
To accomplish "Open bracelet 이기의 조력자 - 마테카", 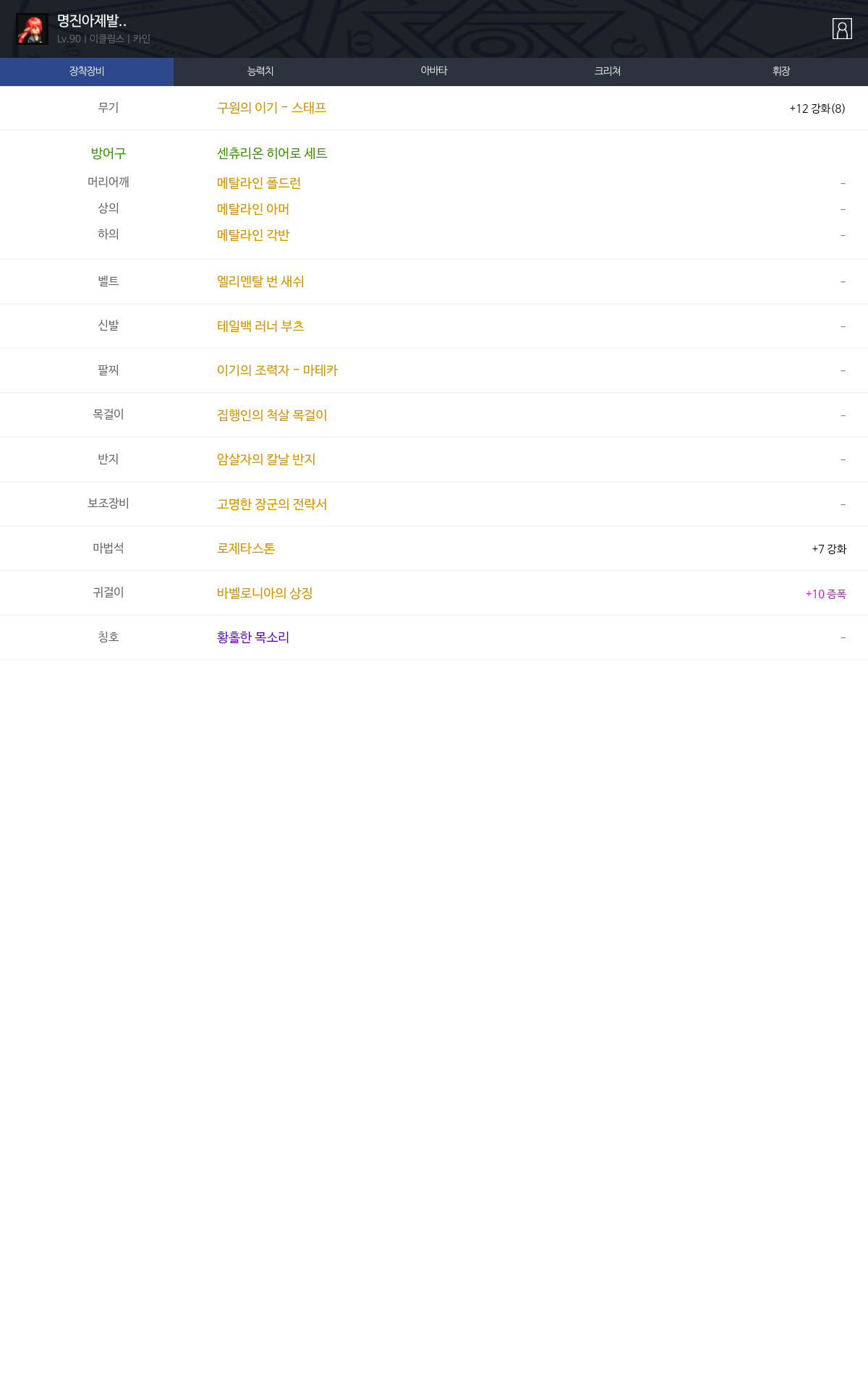I will (x=277, y=370).
